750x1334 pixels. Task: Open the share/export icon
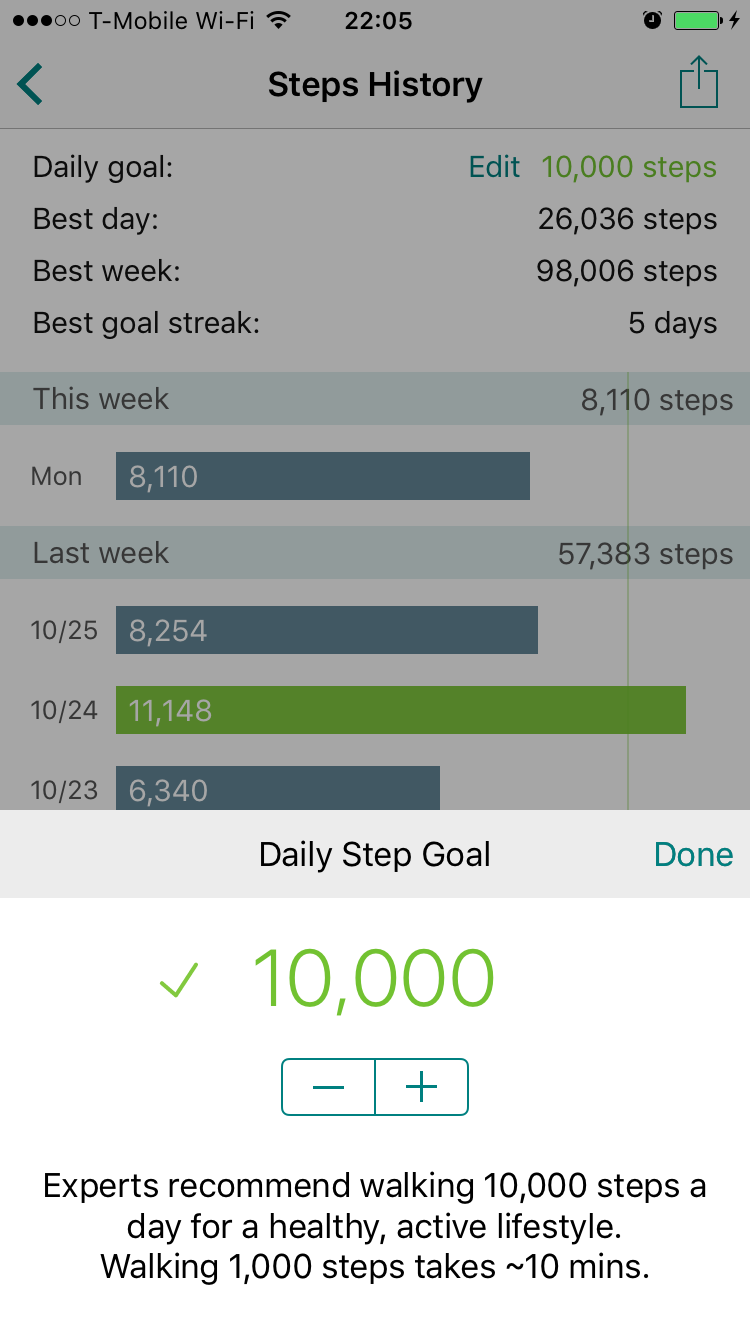coord(699,83)
